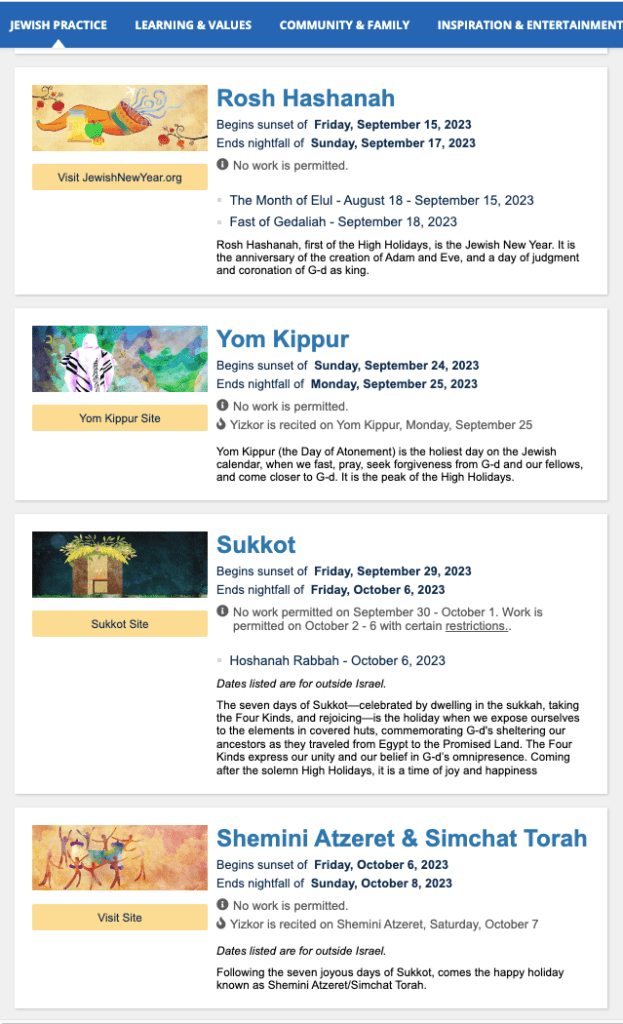Open the Jewish Practice tab

(x=58, y=25)
